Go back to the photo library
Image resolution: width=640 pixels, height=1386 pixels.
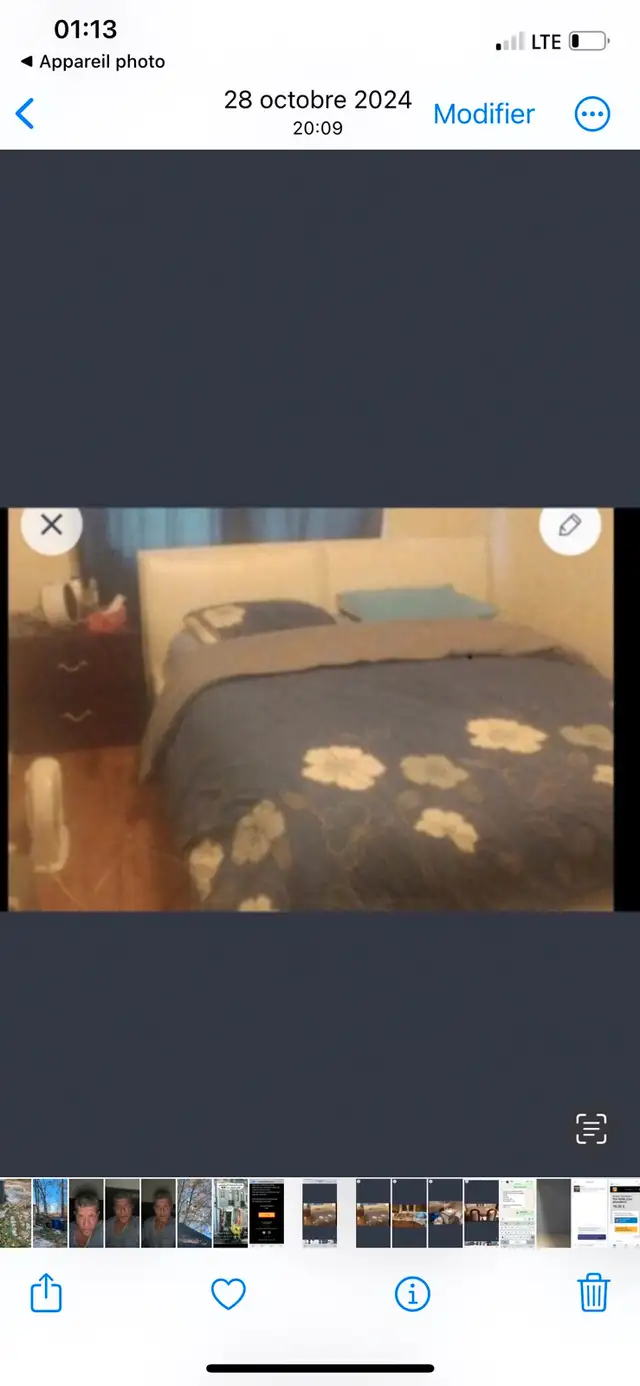pyautogui.click(x=26, y=113)
